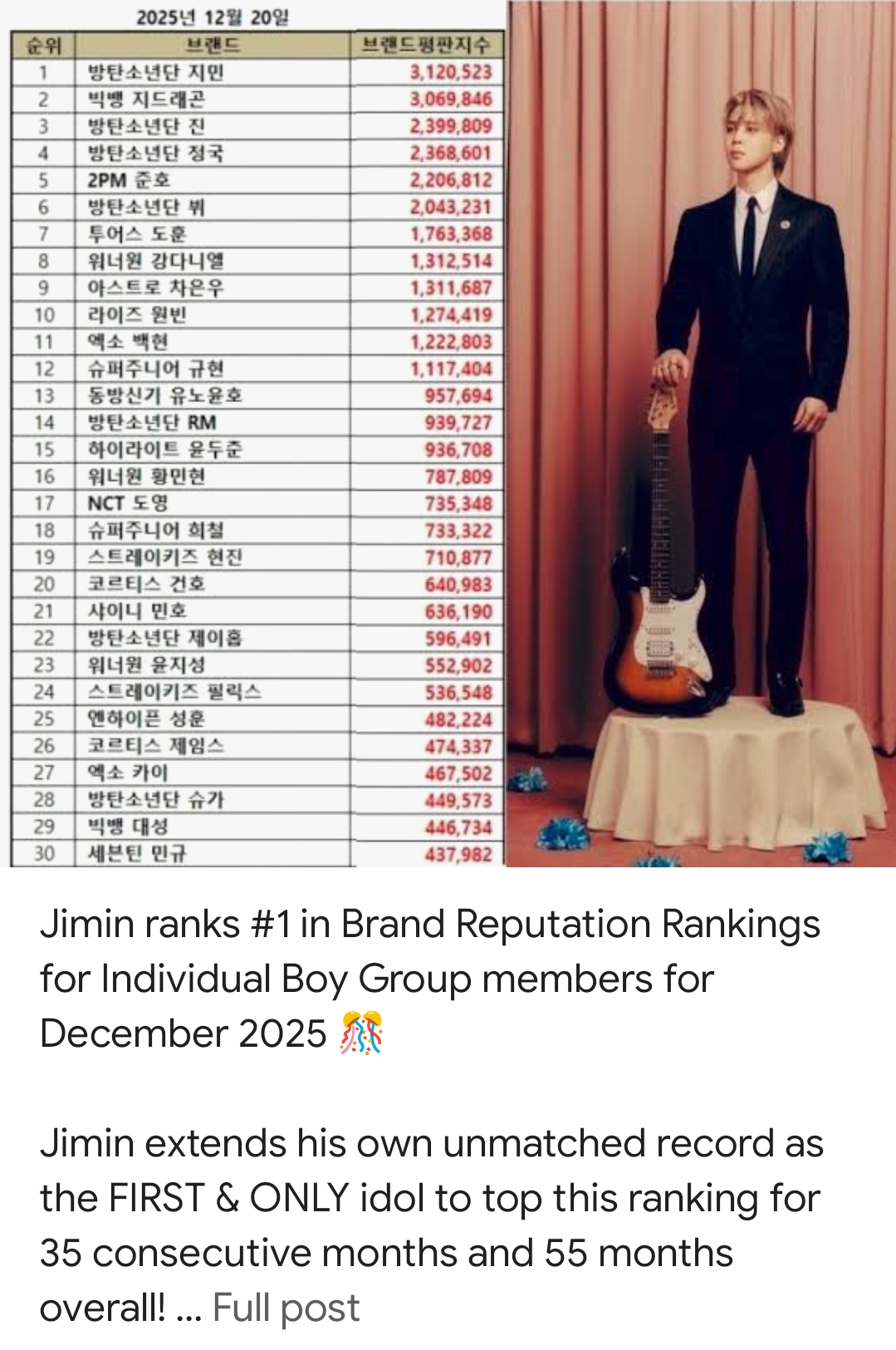This screenshot has width=896, height=1350.
Task: Open the Full post link
Action: pos(286,1308)
